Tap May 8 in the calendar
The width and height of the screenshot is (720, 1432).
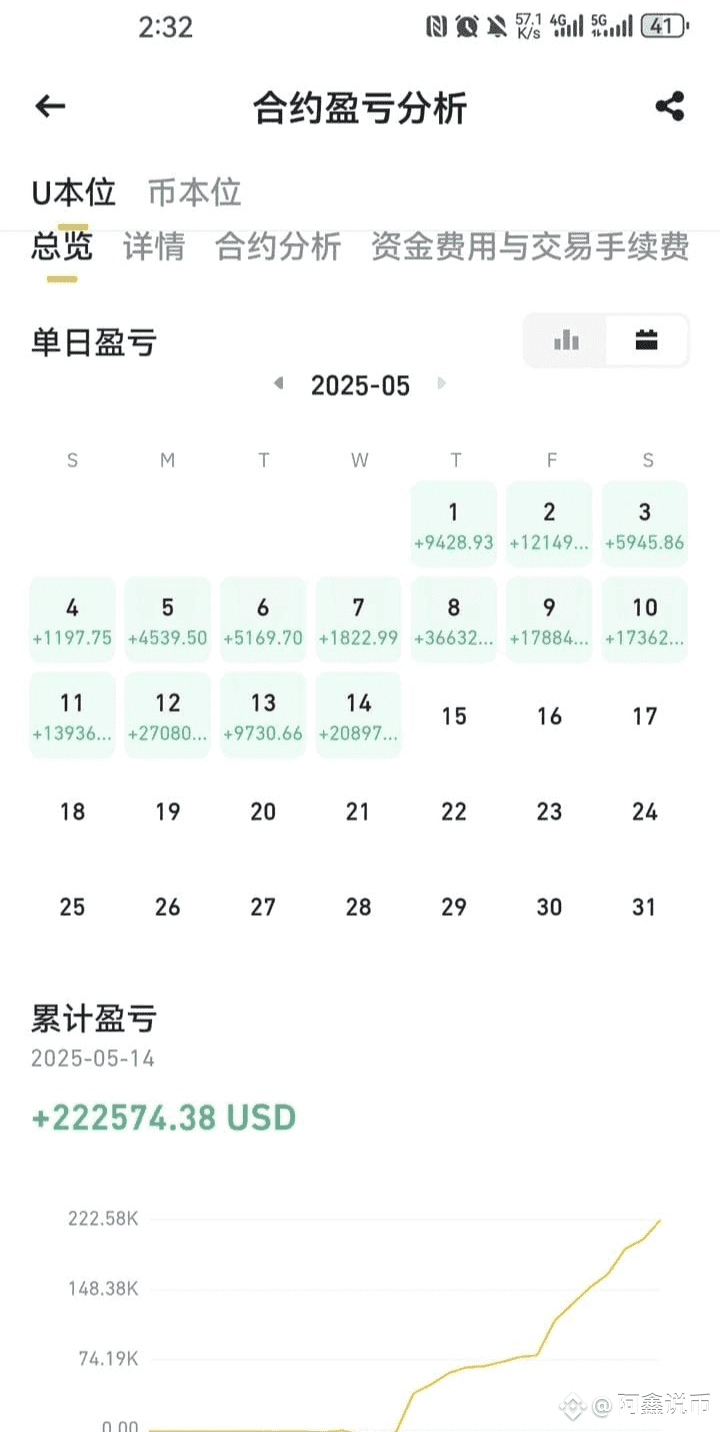(454, 619)
